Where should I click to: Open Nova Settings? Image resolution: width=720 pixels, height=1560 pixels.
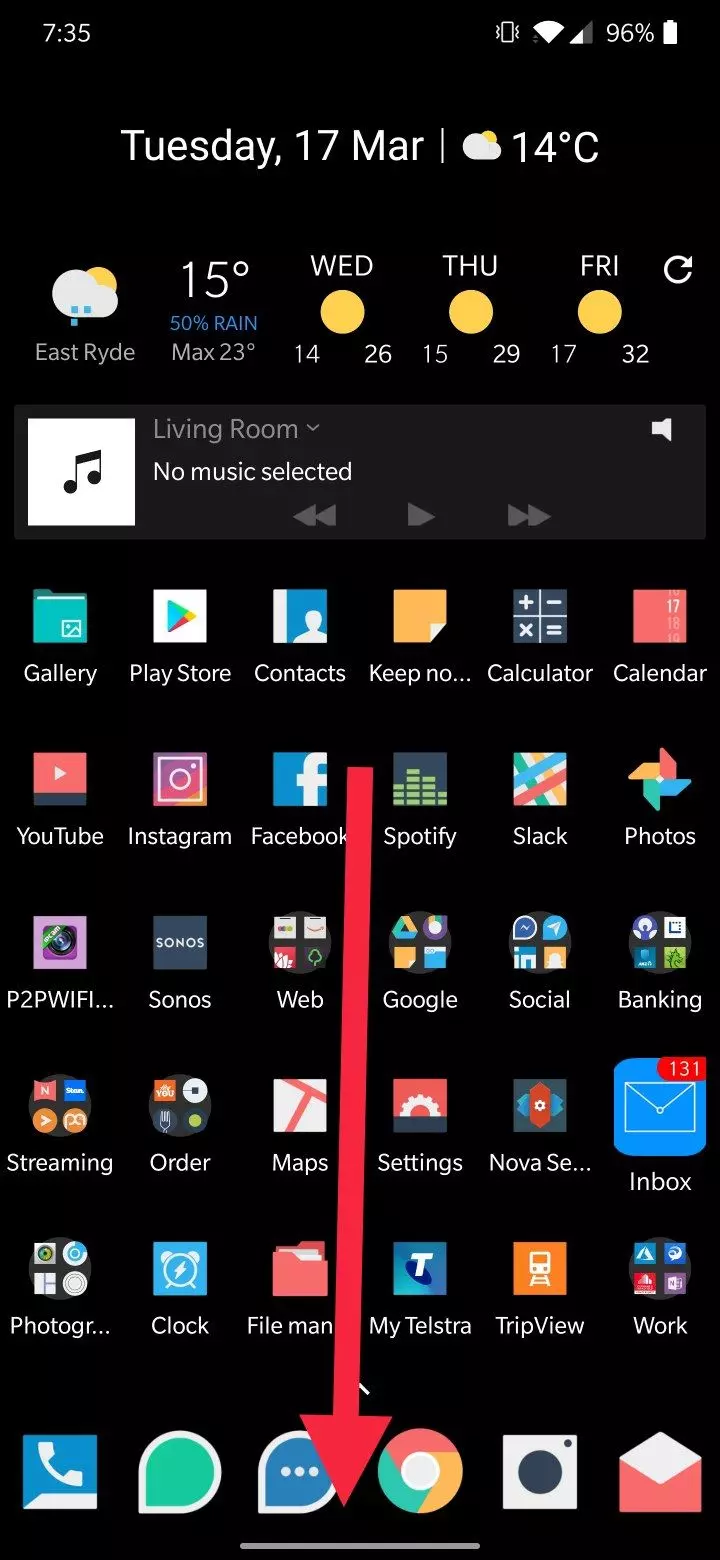[x=539, y=1105]
